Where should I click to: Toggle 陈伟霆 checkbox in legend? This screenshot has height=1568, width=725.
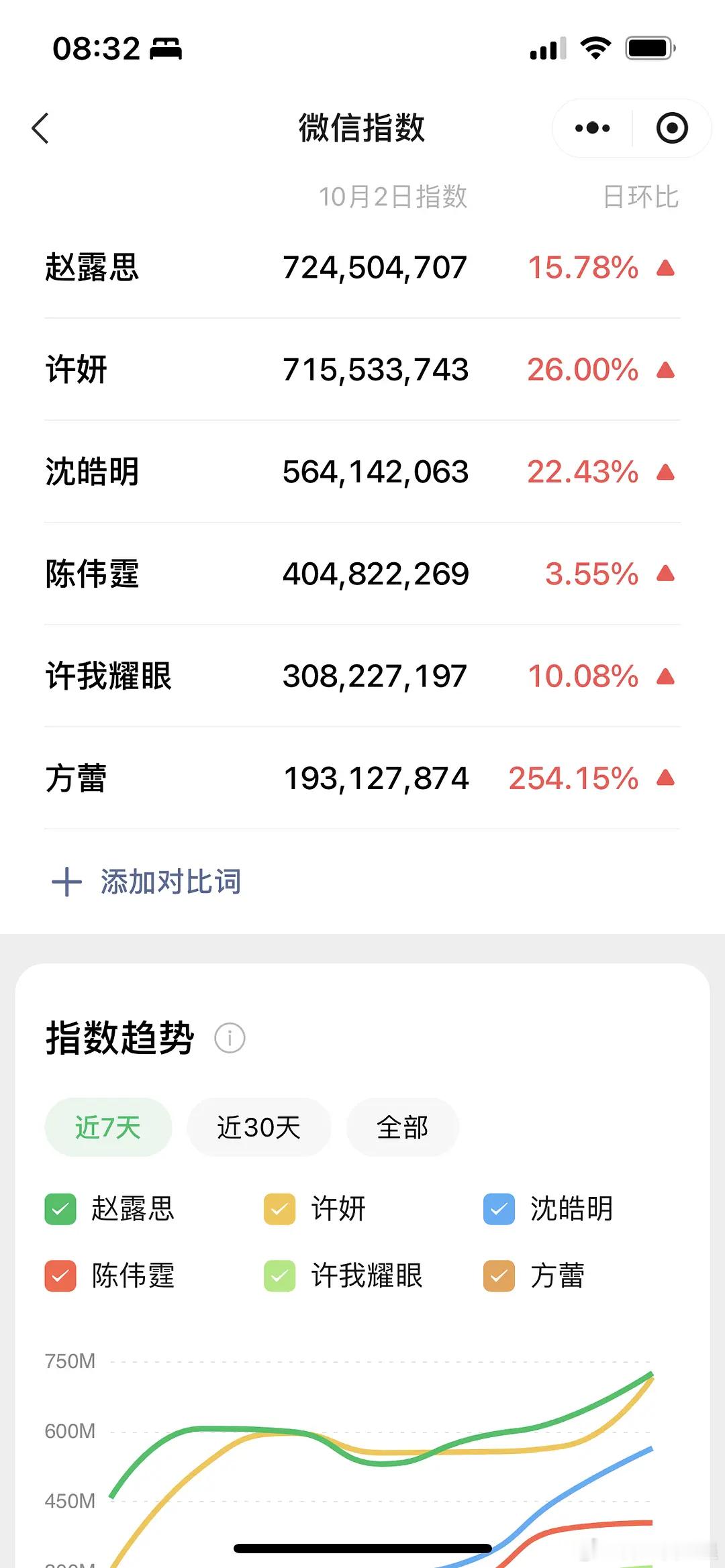pos(60,1276)
